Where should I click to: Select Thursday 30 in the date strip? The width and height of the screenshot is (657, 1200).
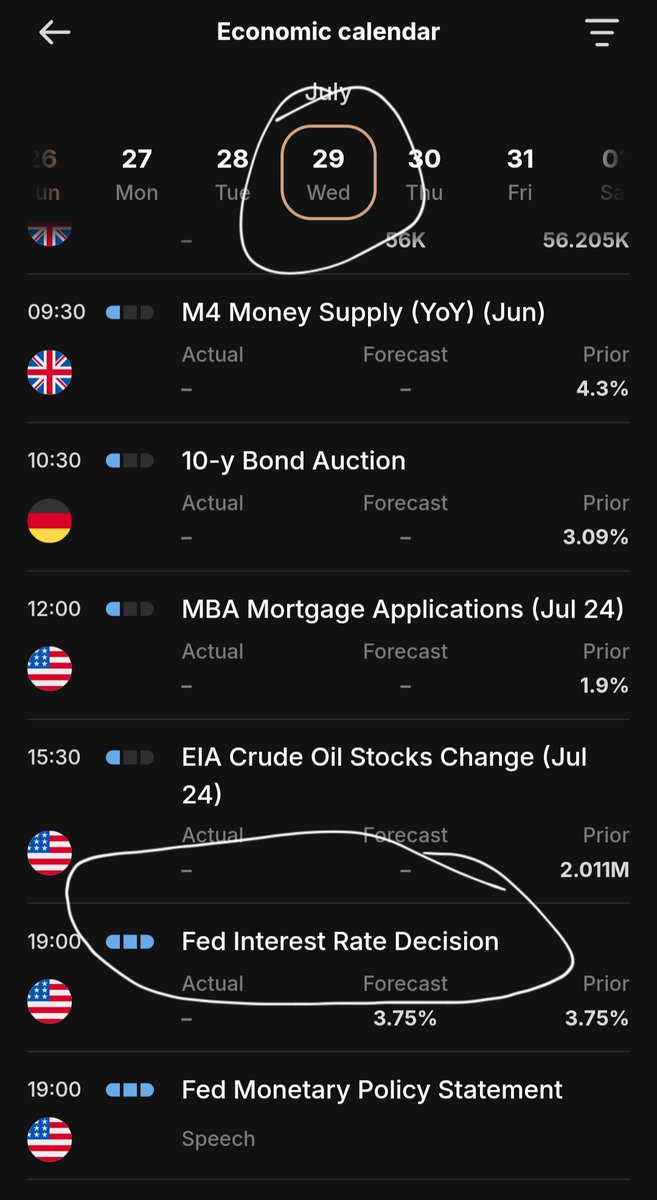pyautogui.click(x=424, y=174)
